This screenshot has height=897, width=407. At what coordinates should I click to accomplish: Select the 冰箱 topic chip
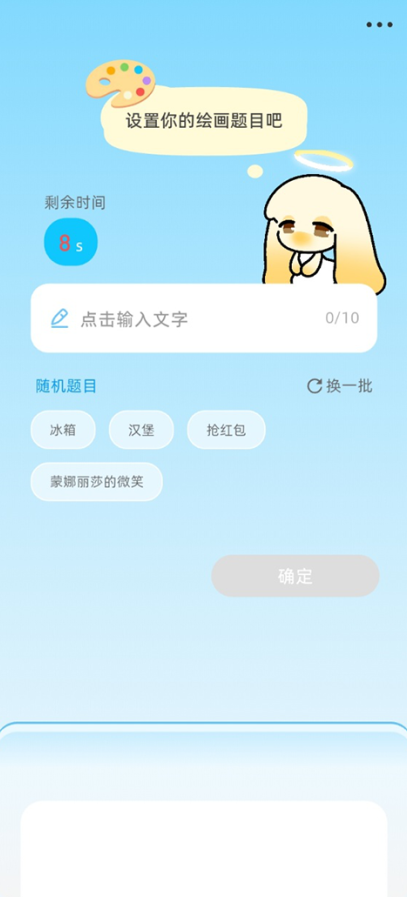[x=63, y=430]
